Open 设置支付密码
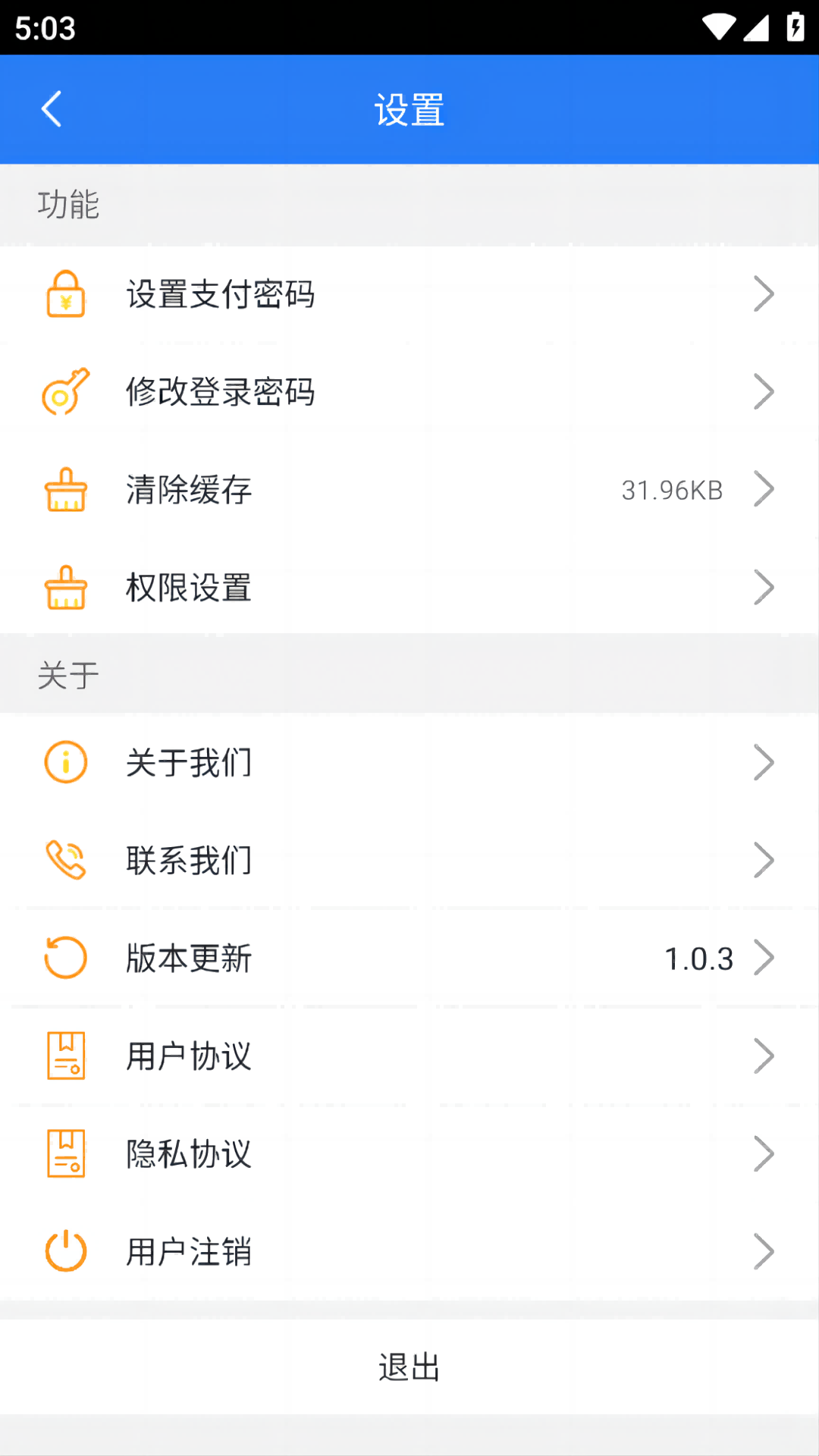Image resolution: width=819 pixels, height=1456 pixels. 409,294
